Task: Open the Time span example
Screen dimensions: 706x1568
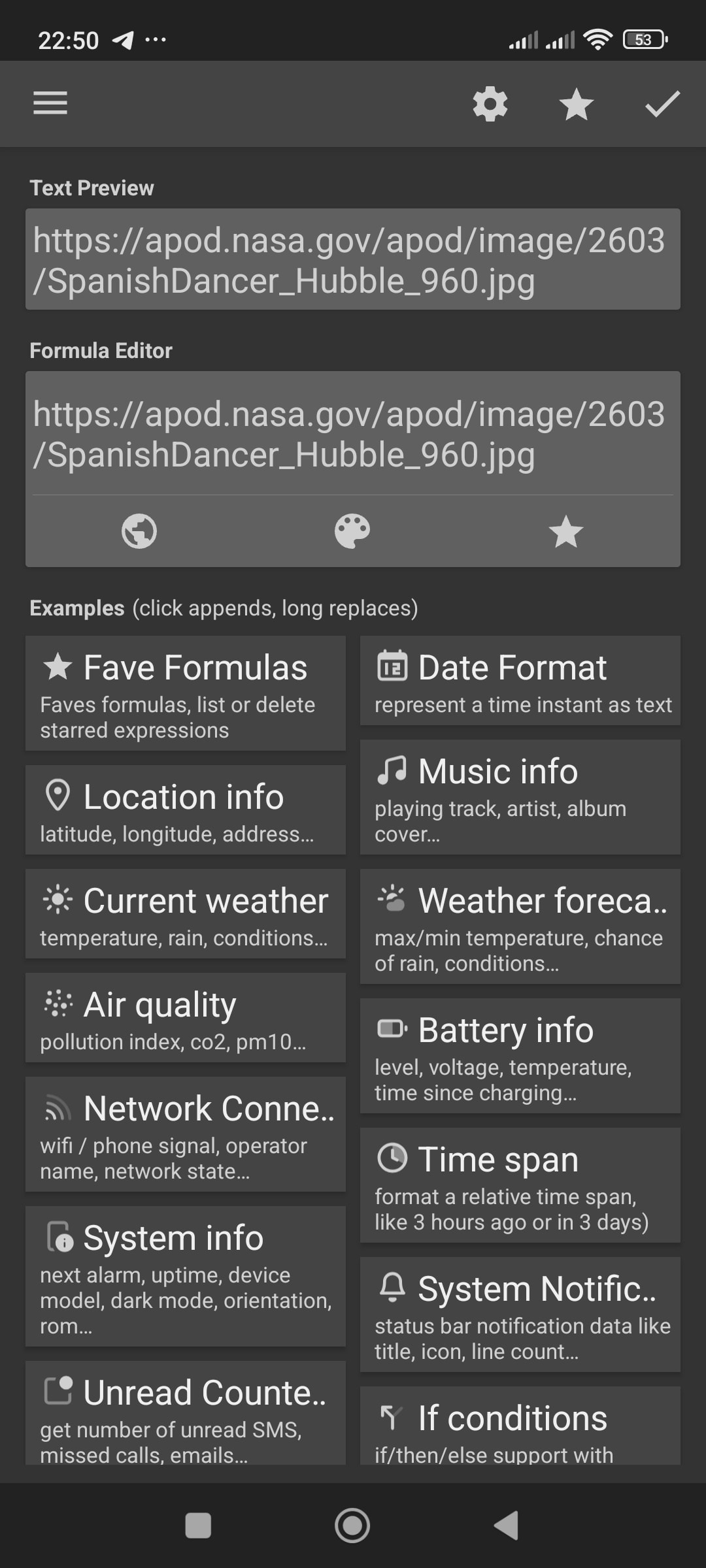Action: [x=520, y=1184]
